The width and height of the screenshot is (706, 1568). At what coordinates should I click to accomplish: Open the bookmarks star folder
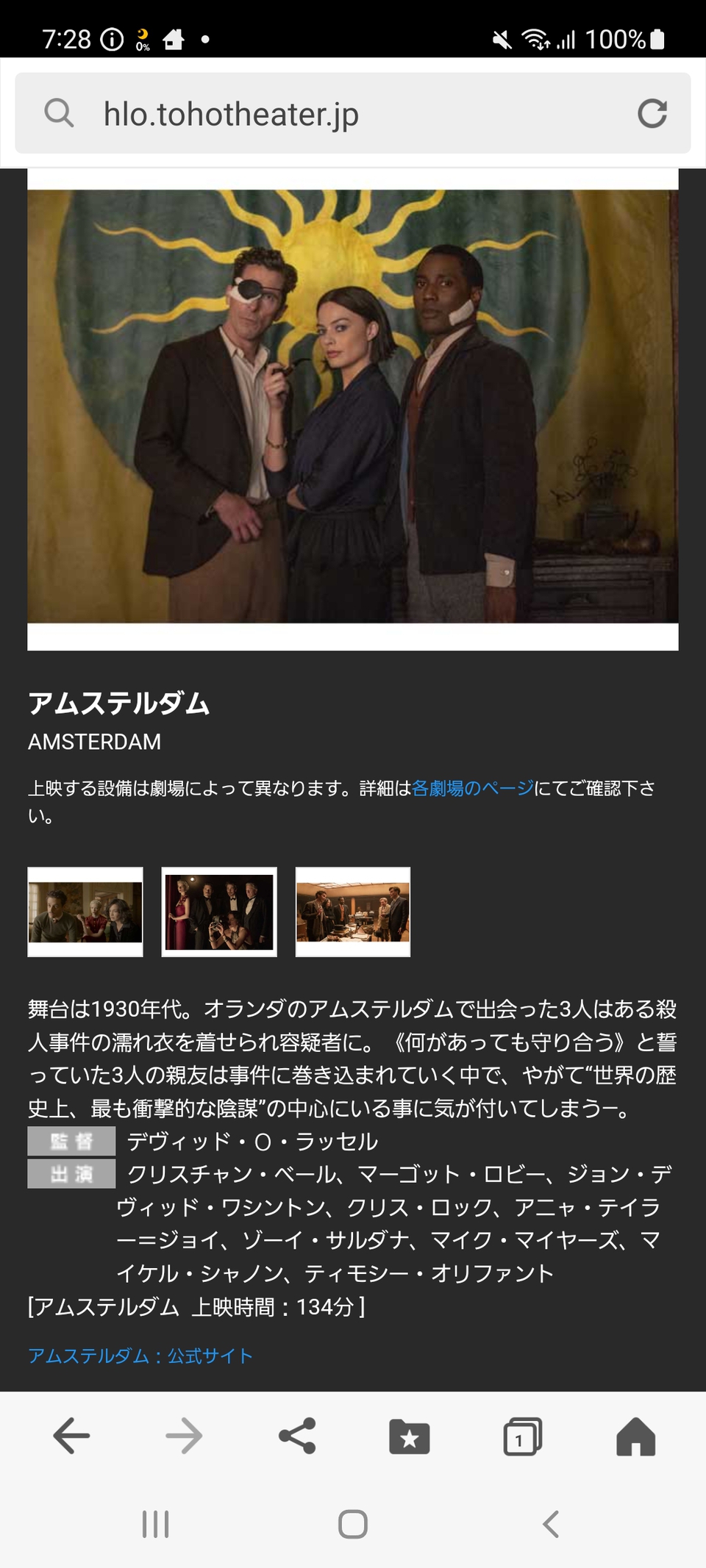point(410,1436)
